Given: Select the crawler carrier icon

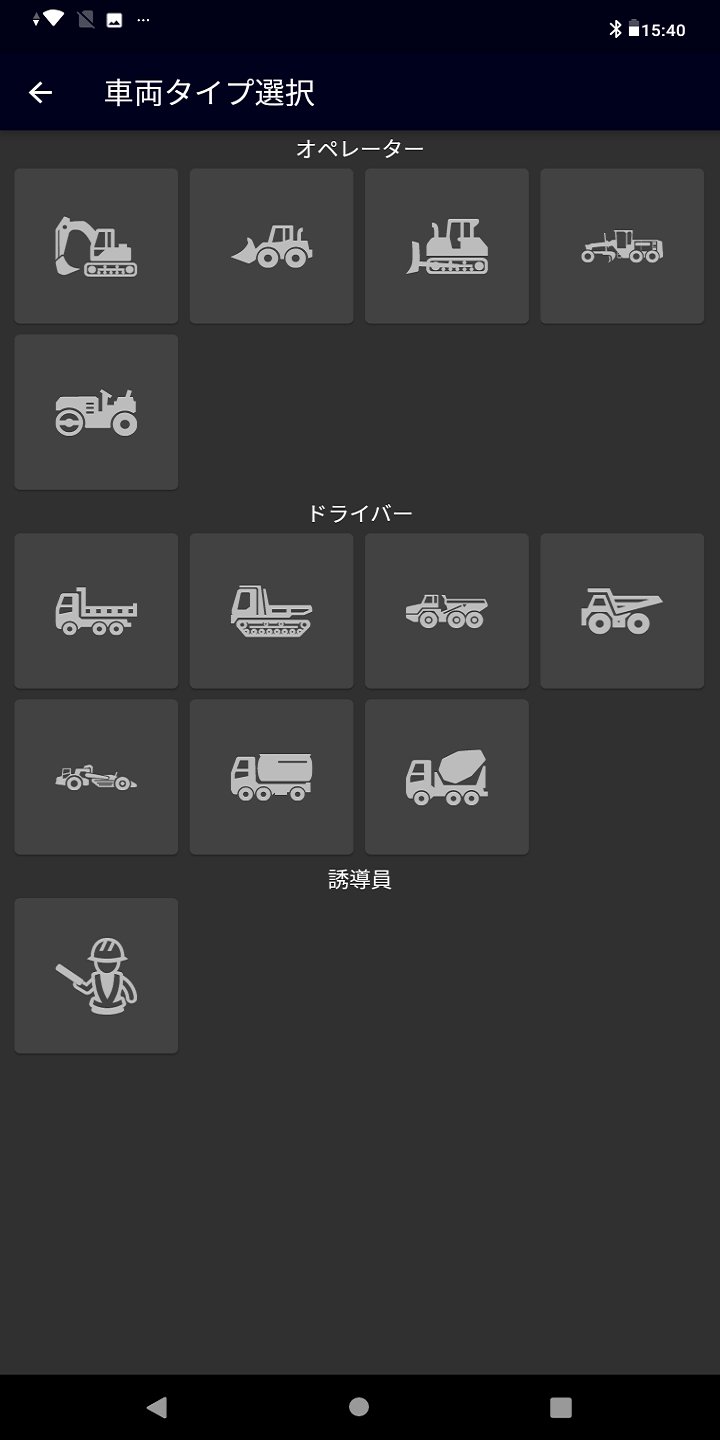Looking at the screenshot, I should tap(271, 610).
